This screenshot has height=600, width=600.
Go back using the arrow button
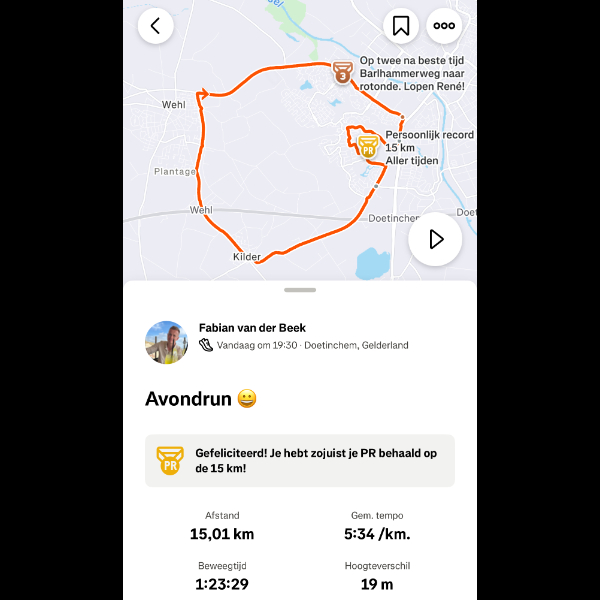point(156,26)
